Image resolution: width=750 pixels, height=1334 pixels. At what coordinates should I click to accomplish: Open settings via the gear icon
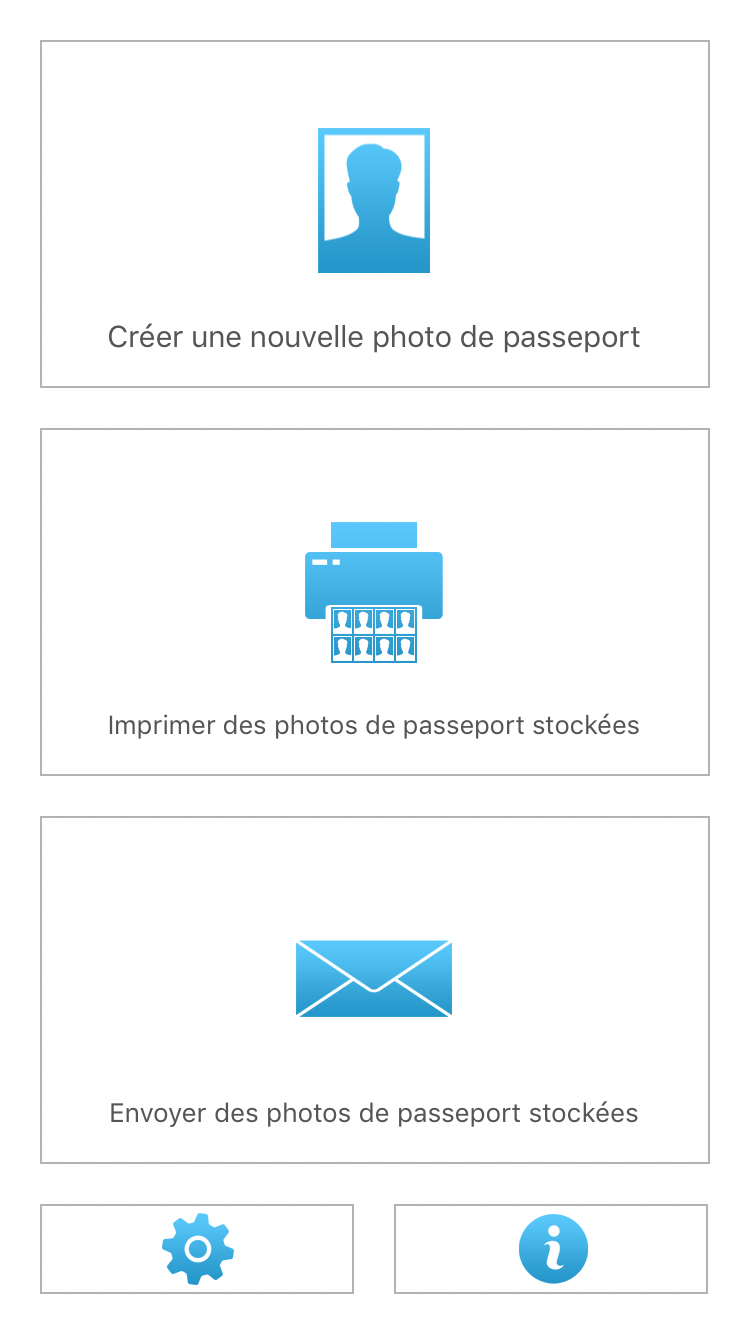[x=197, y=1249]
